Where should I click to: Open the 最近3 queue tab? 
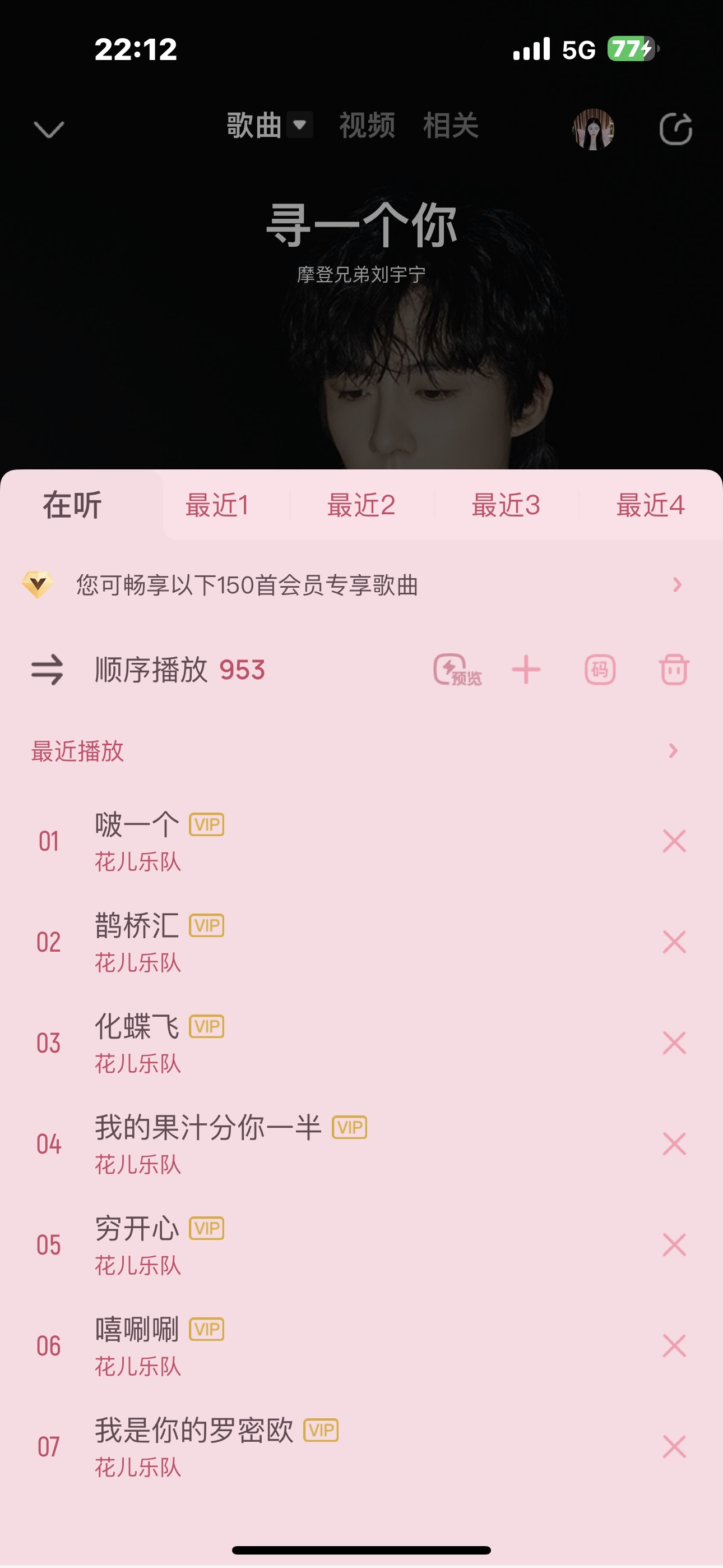[x=506, y=505]
